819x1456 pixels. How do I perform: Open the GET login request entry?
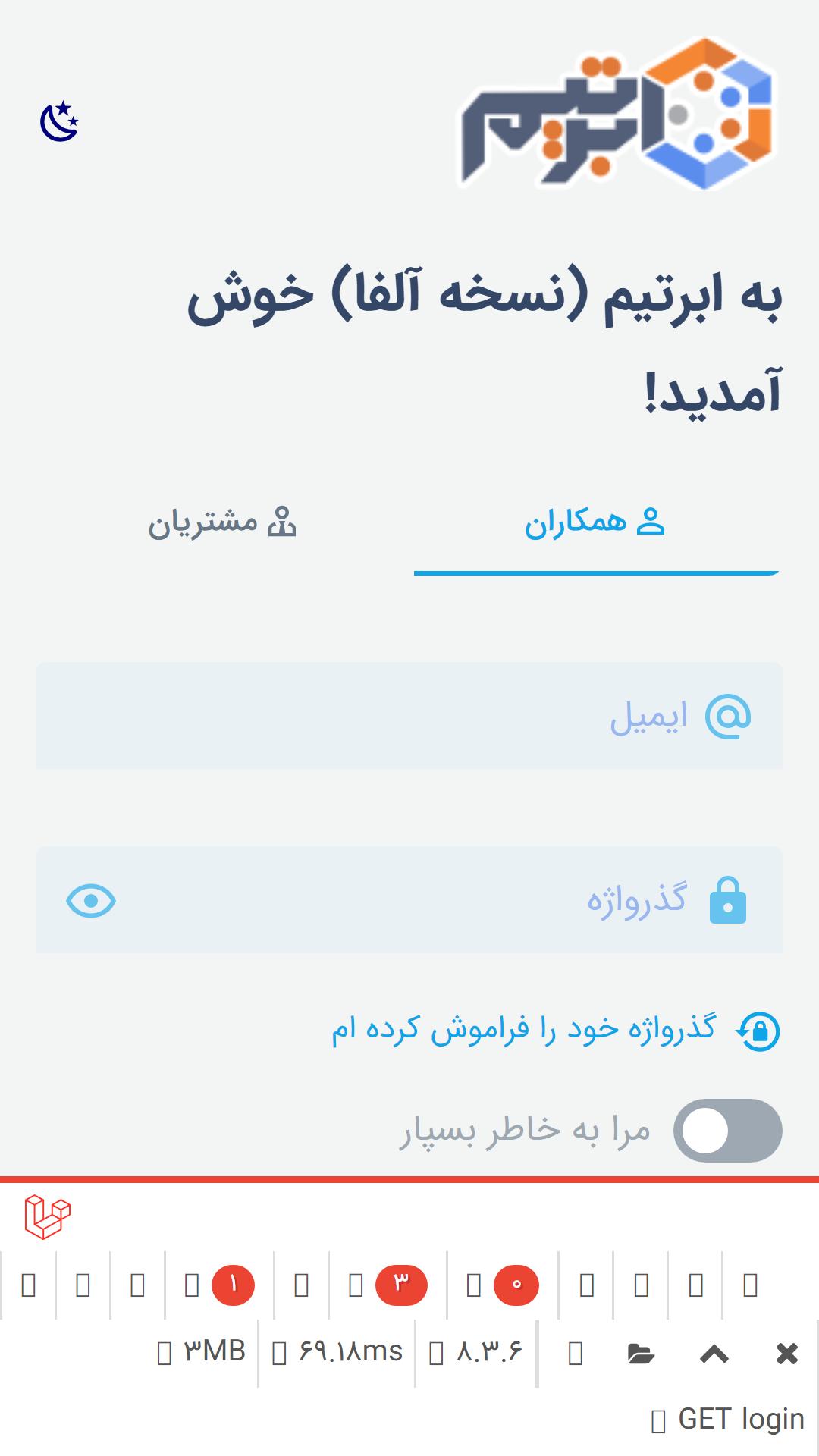tap(728, 1419)
